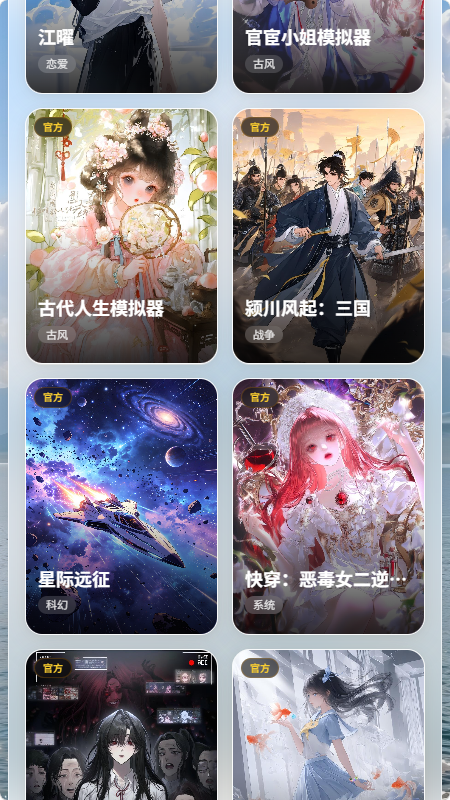
Task: Open the card with the black-haired girl and screens
Action: 121,724
